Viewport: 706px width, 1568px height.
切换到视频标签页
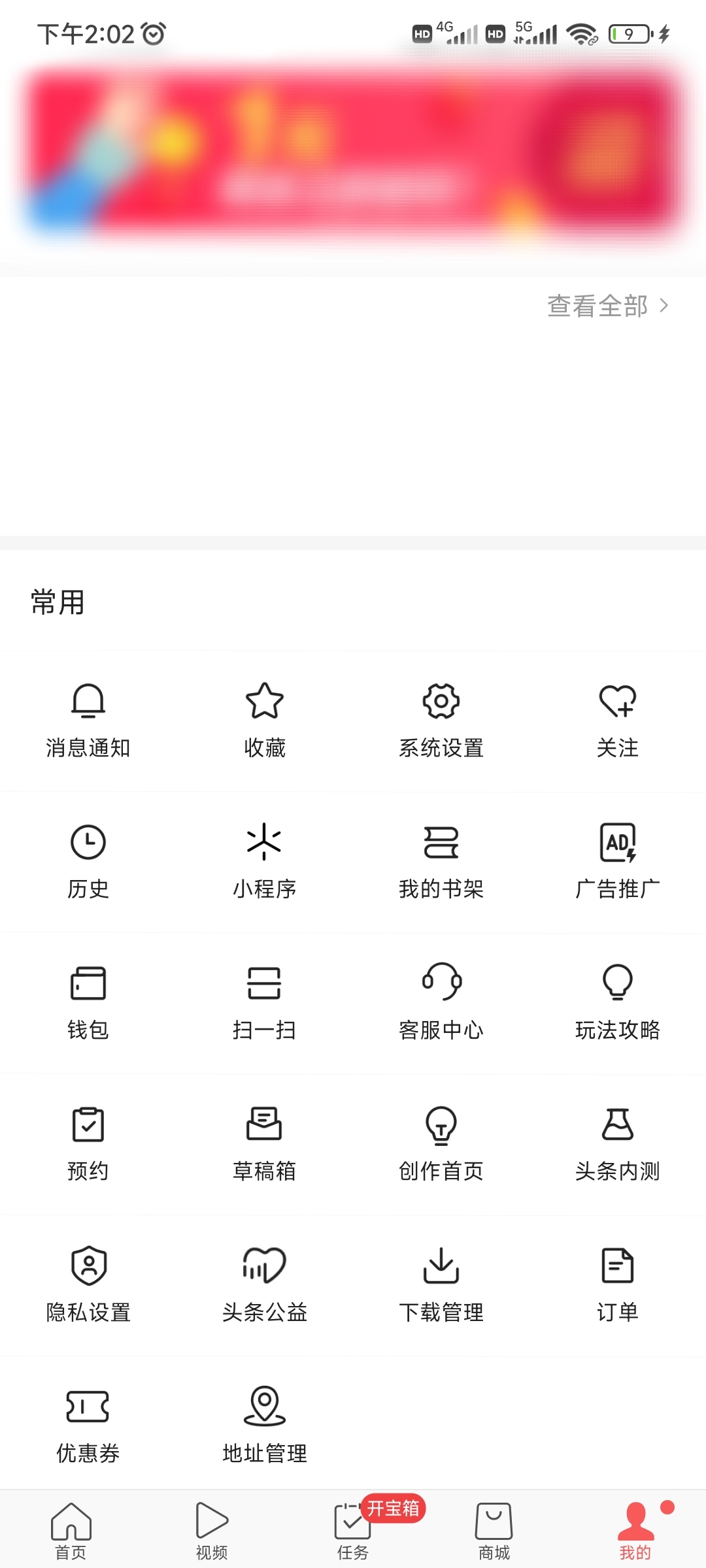(x=212, y=1522)
